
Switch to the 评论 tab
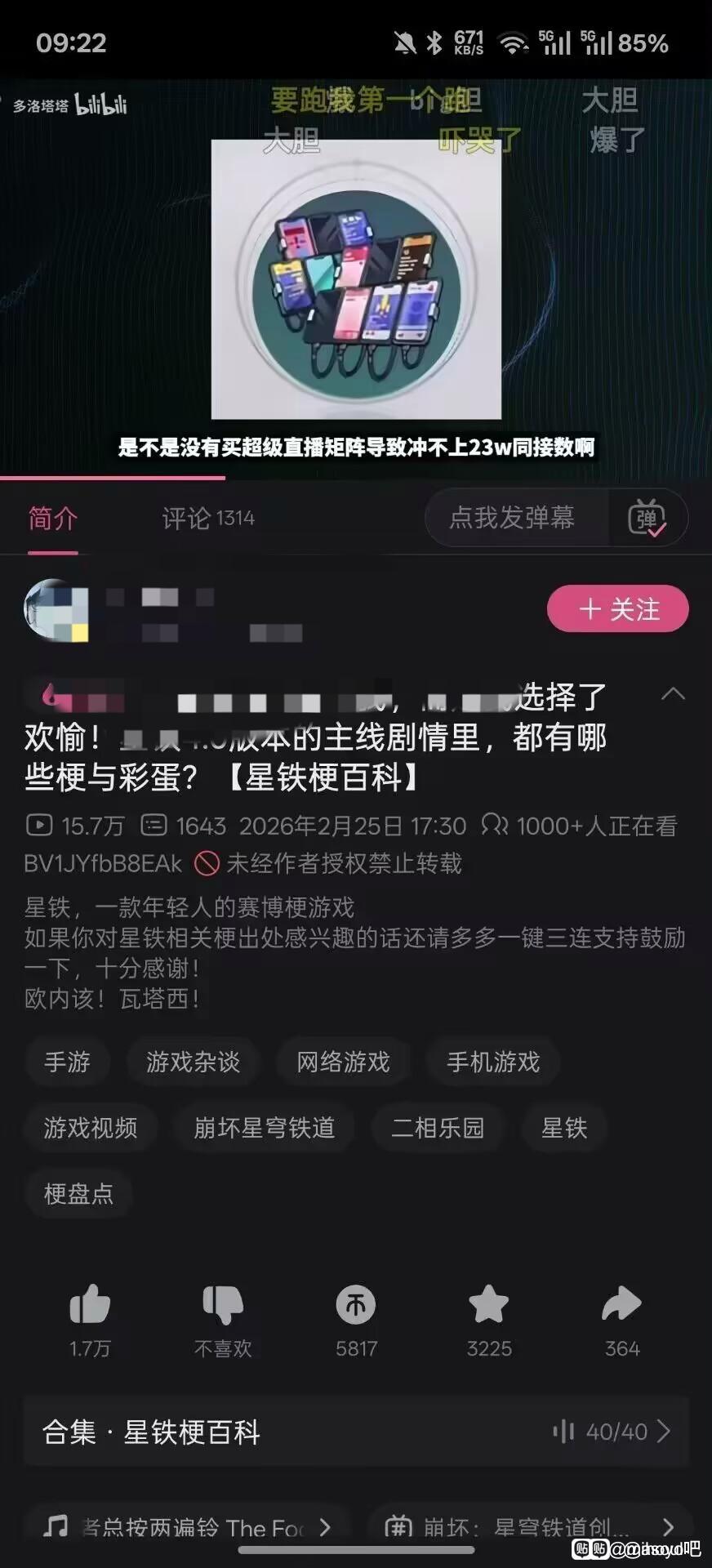[x=207, y=519]
